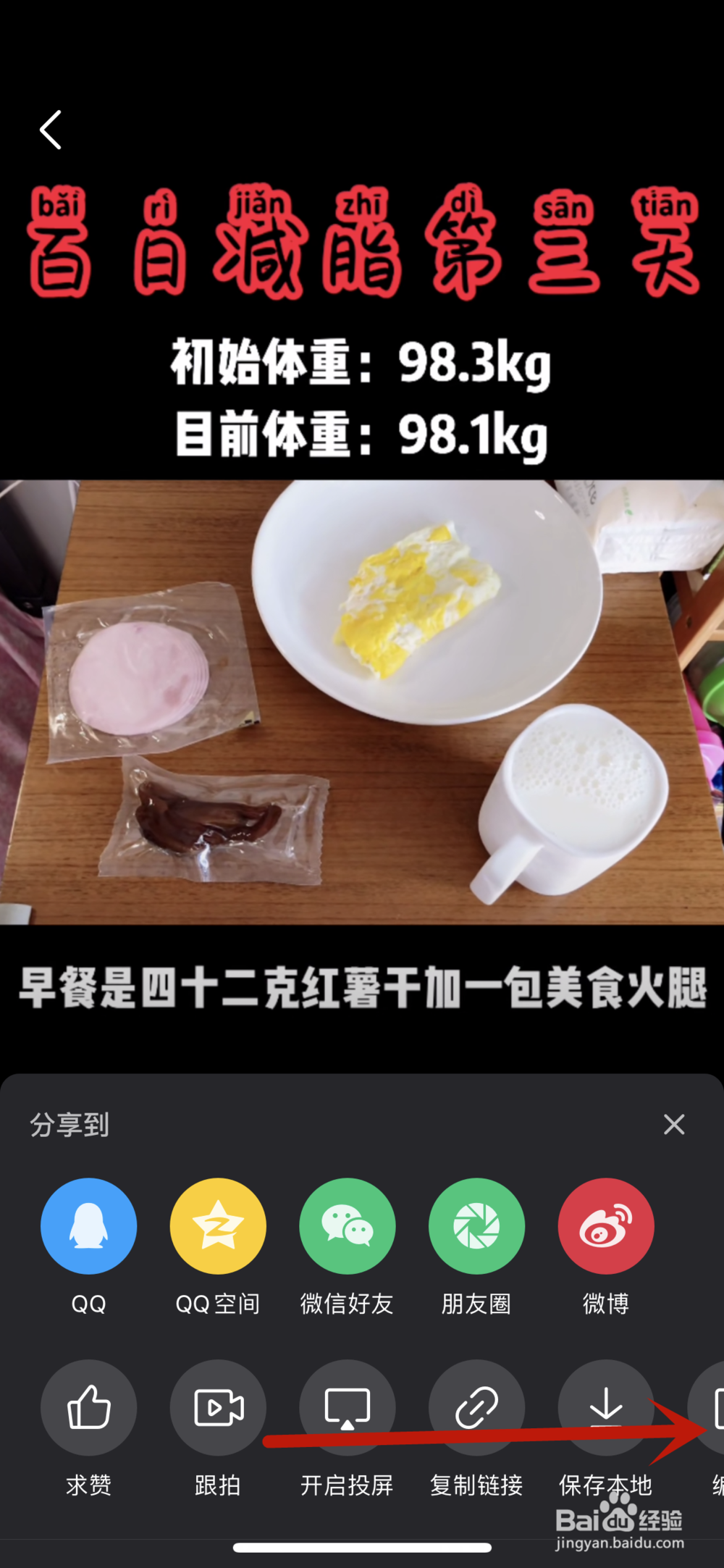Post the video to 微博 (Weibo)

[605, 1225]
